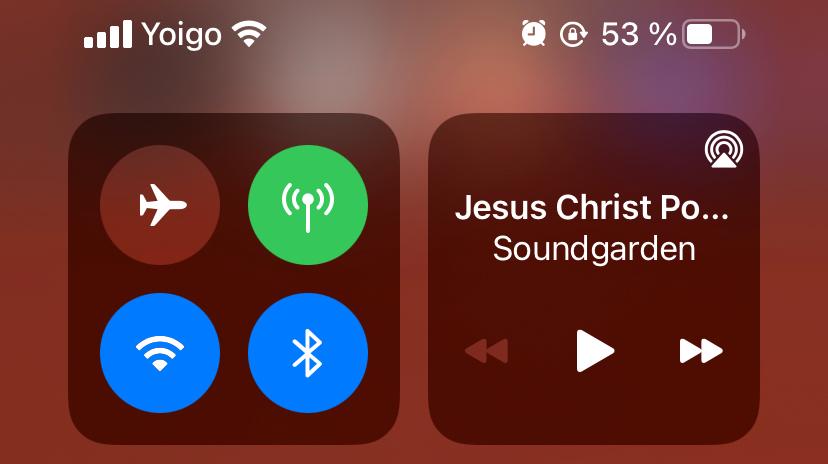Skip to the next track
Viewport: 828px width, 464px height.
pyautogui.click(x=700, y=350)
